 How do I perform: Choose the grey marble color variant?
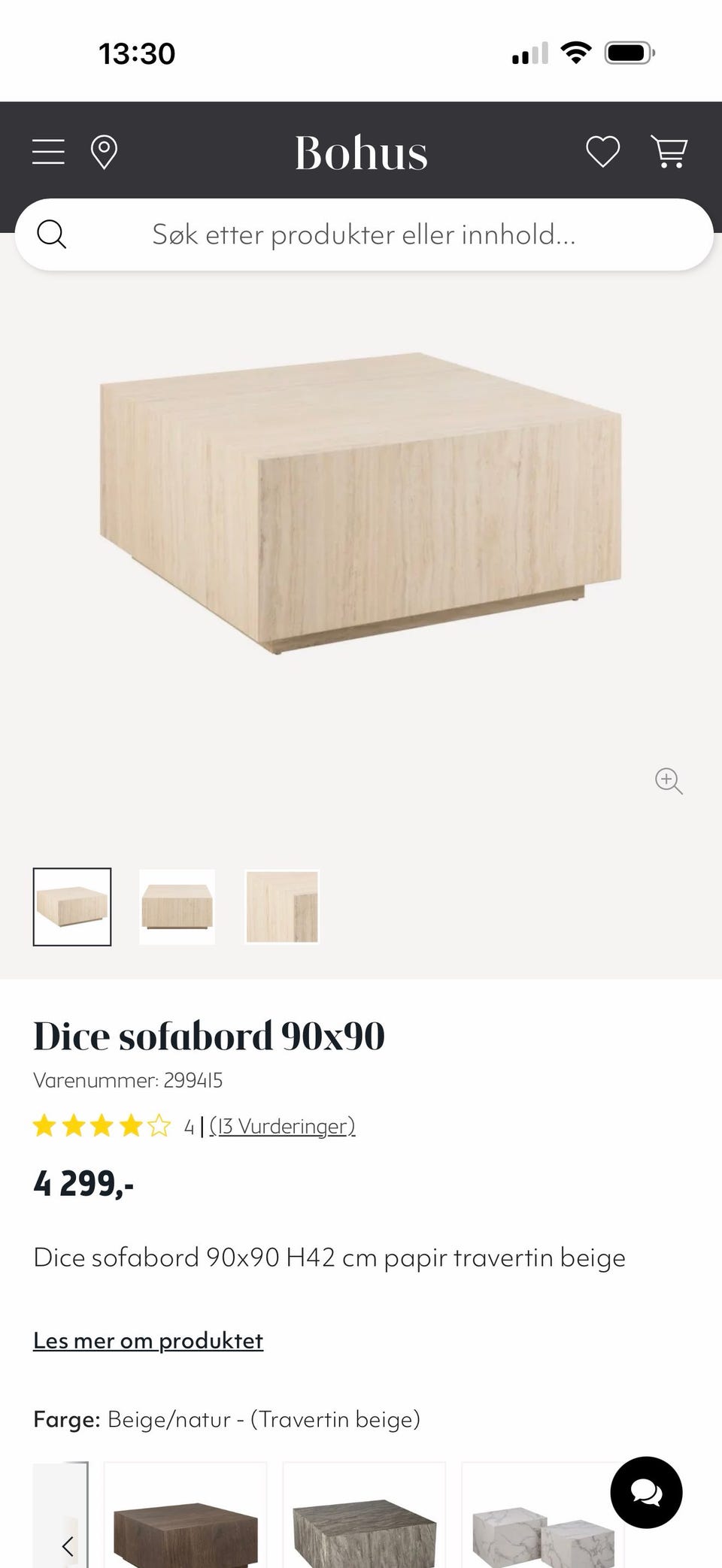point(364,1526)
